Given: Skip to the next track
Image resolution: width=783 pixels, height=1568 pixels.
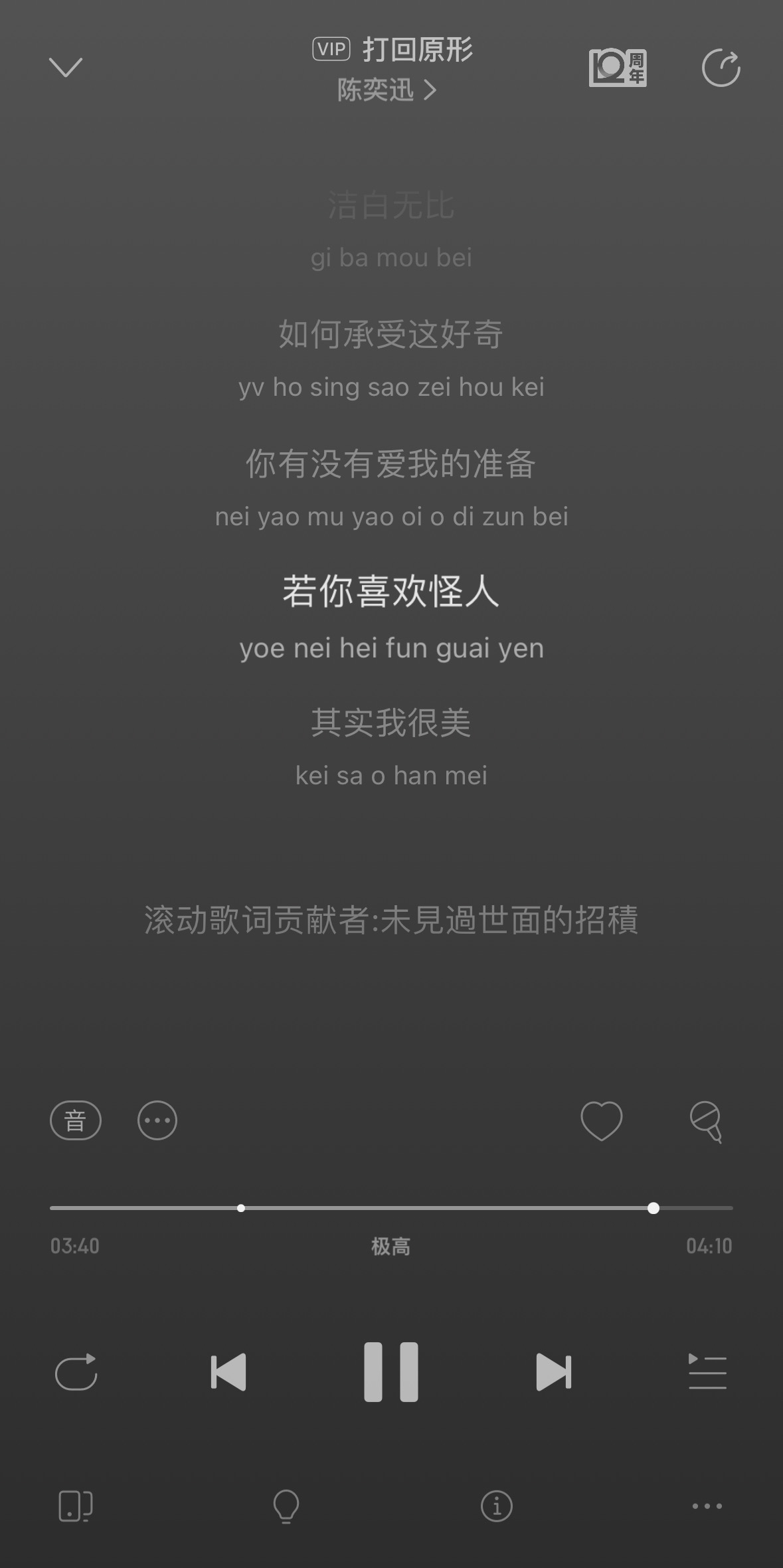Looking at the screenshot, I should point(554,1371).
